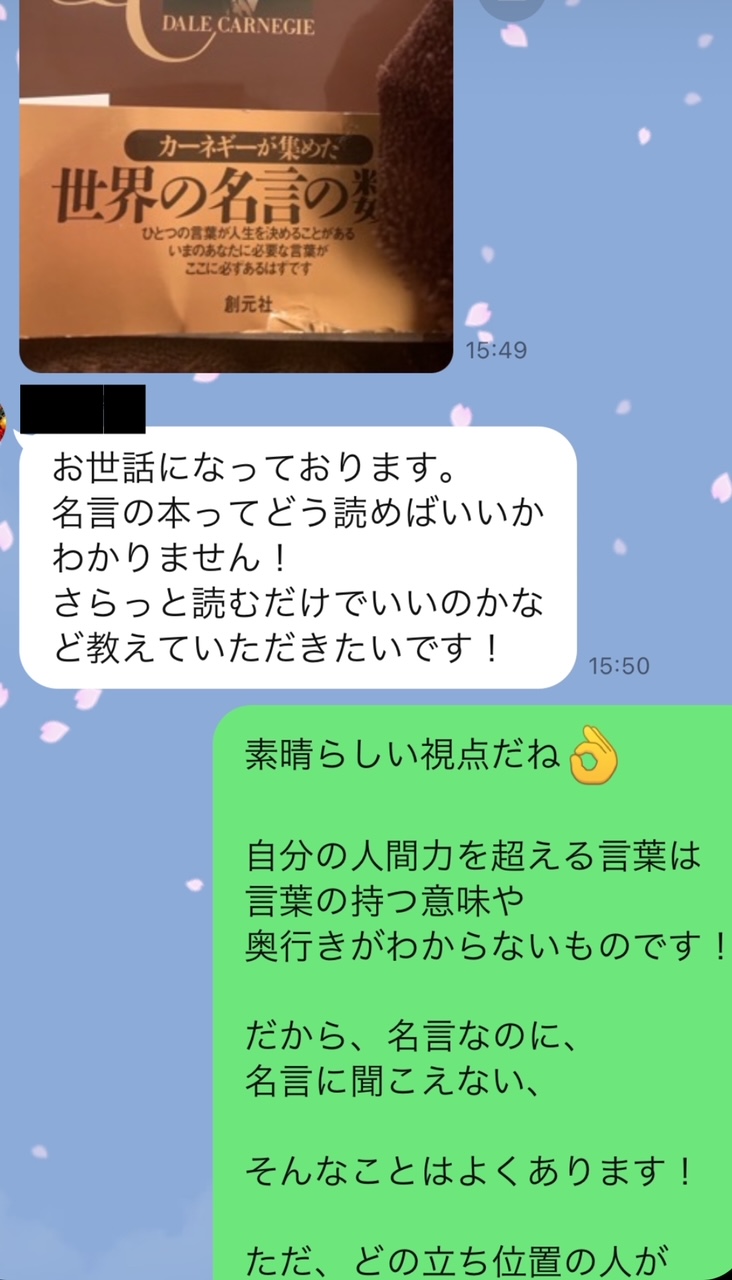Open the sender's profile avatar
The width and height of the screenshot is (732, 1280).
click(x=4, y=420)
